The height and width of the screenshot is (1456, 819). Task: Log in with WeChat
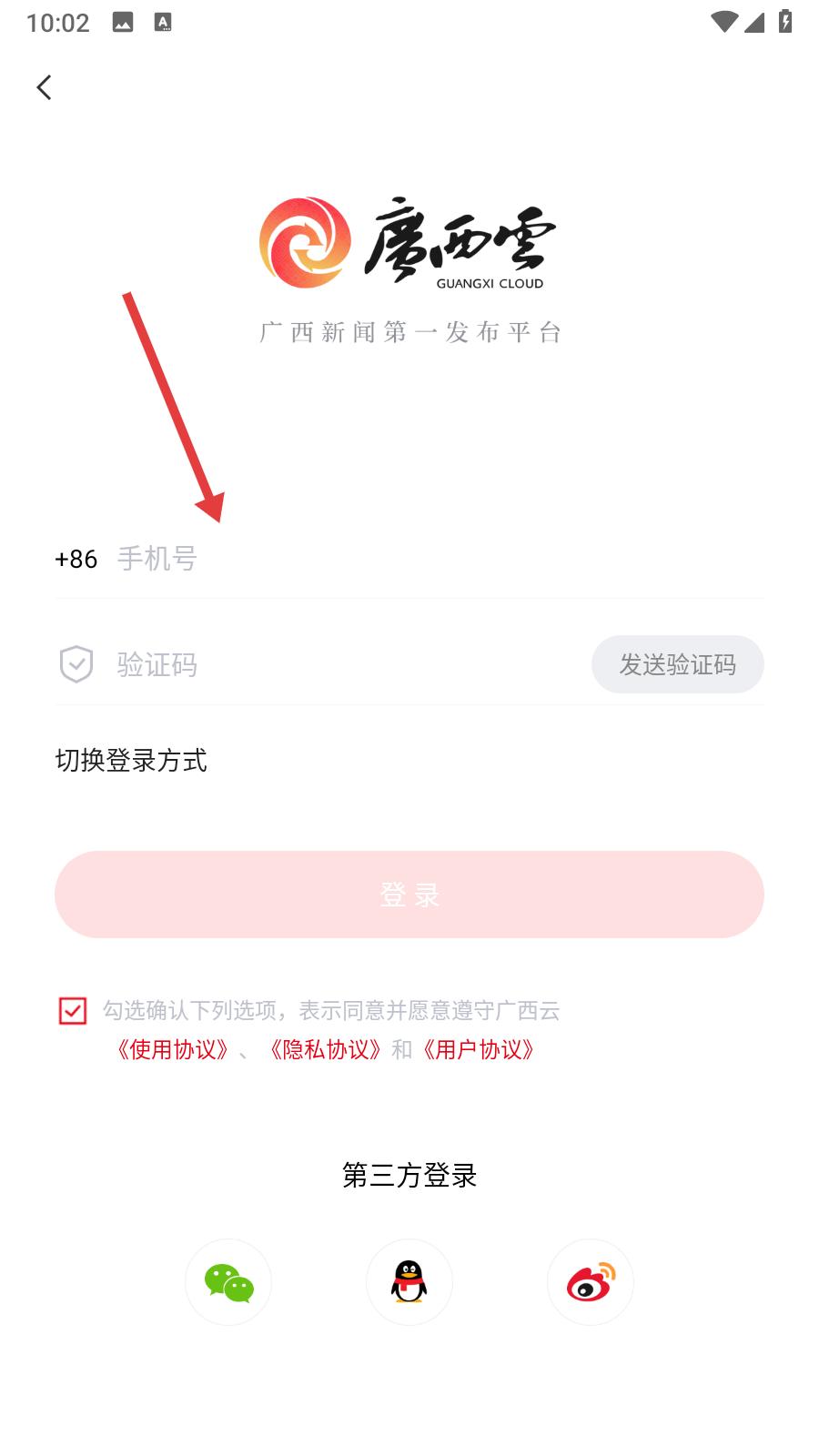click(x=228, y=1282)
